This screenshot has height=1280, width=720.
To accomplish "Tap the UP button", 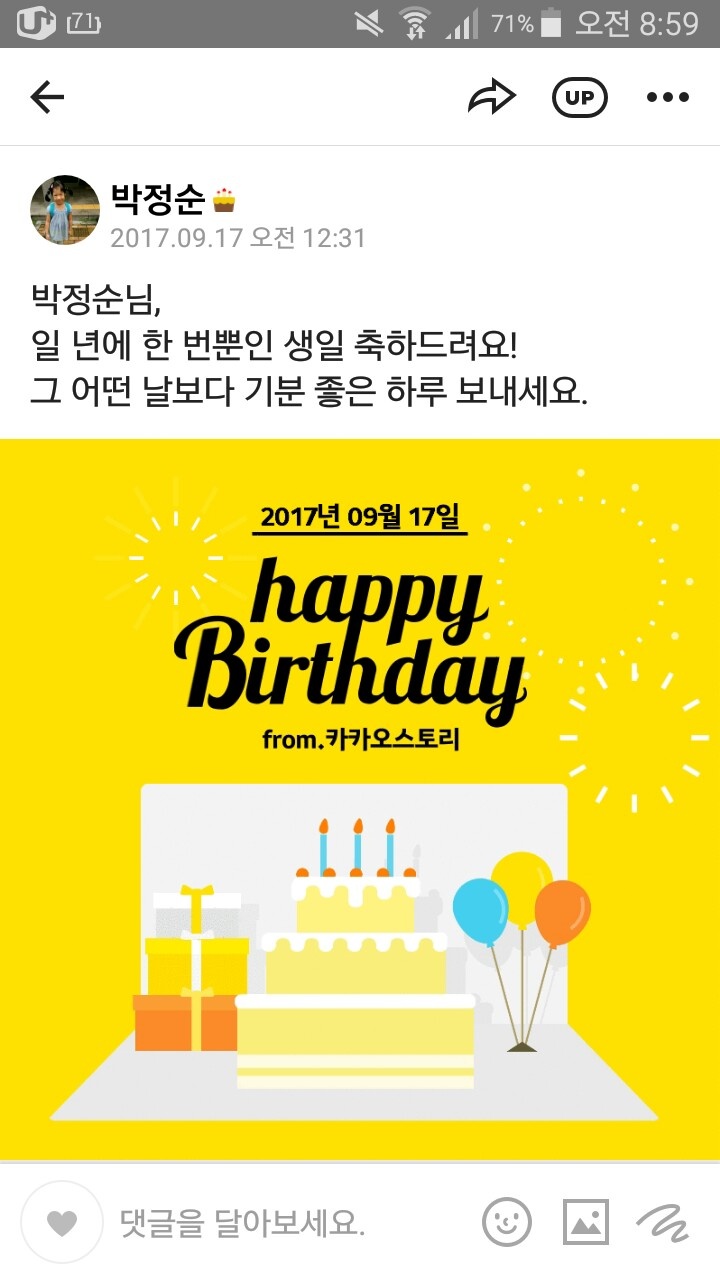I will [x=580, y=97].
